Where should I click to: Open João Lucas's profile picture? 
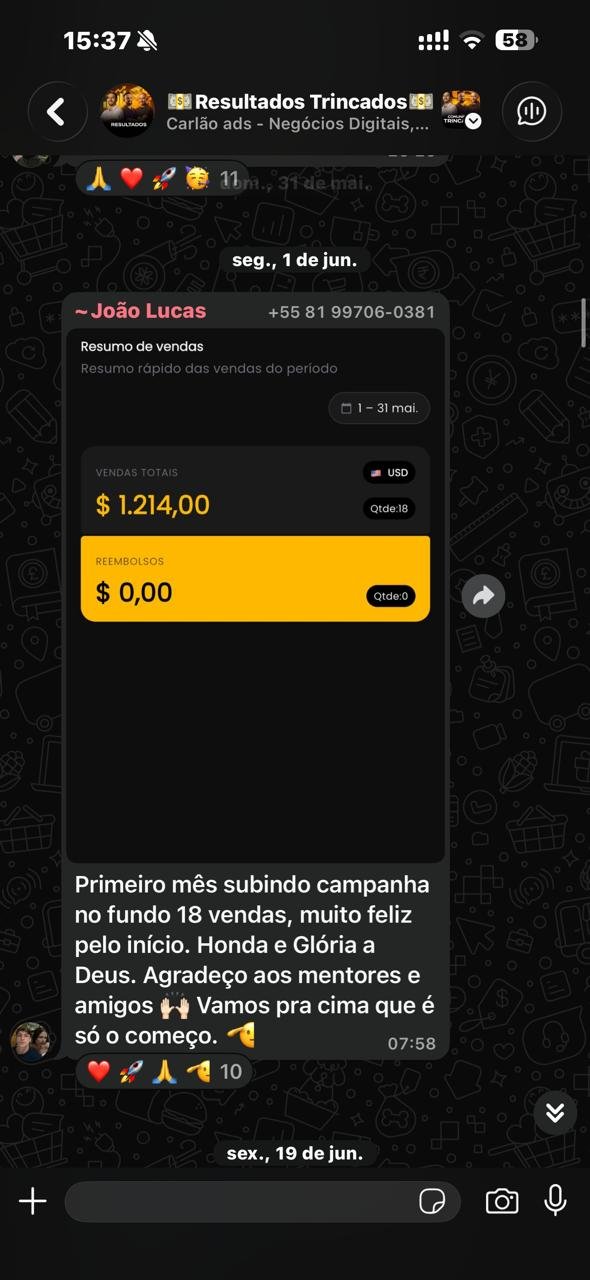pos(31,1041)
